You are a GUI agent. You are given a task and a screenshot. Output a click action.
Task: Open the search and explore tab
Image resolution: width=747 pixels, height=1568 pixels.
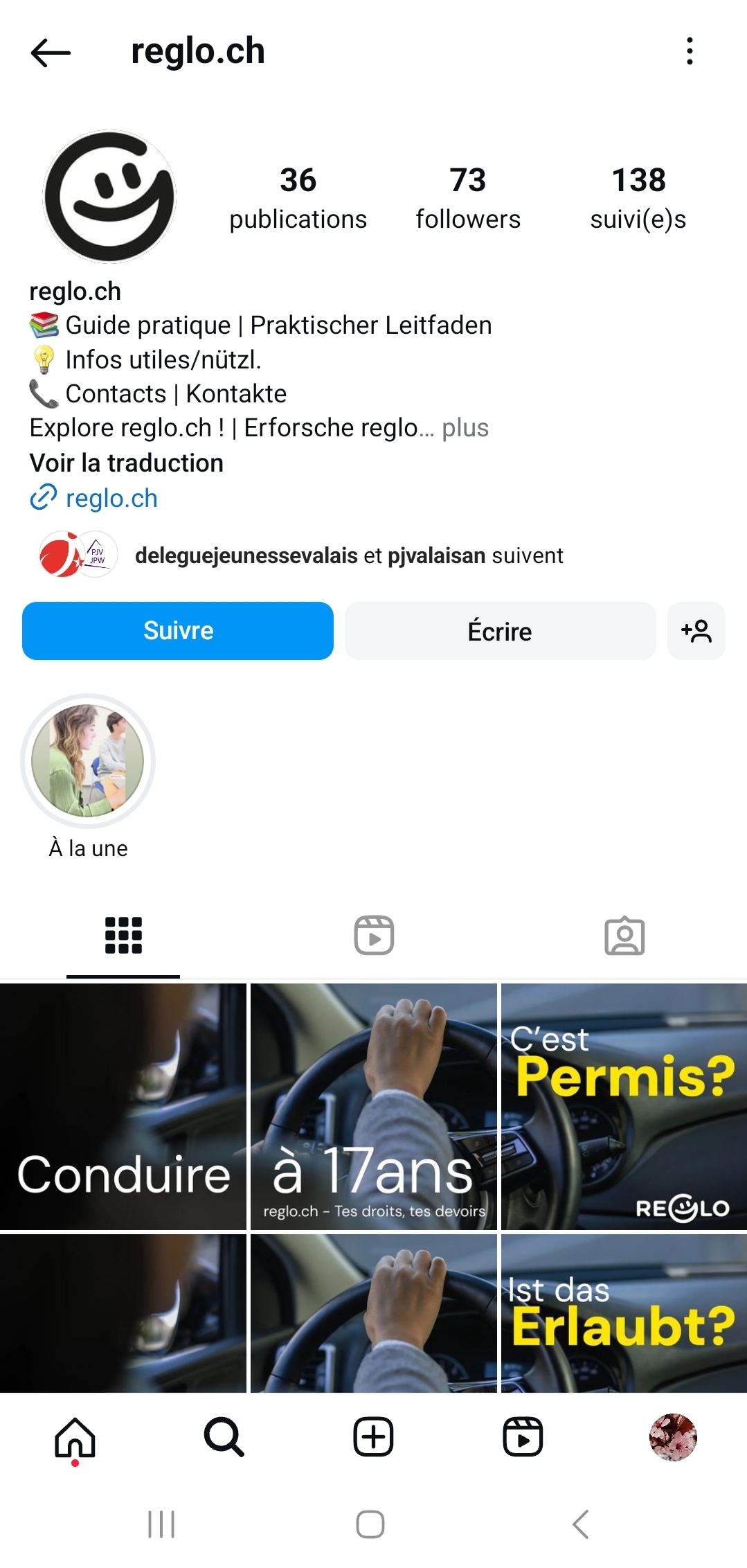click(224, 1437)
